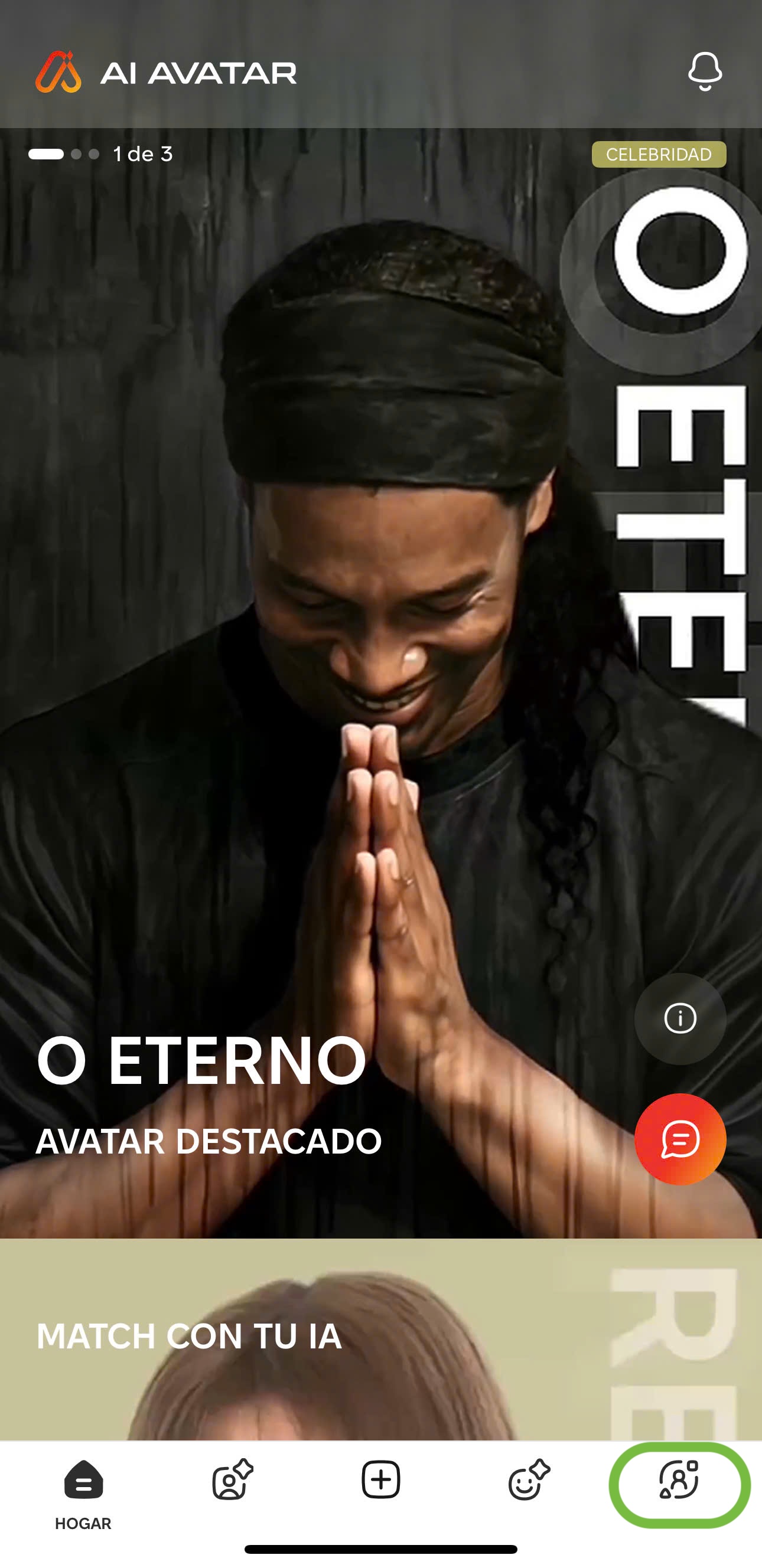Open the highlighted profile chat tab
Image resolution: width=762 pixels, height=1568 pixels.
pos(679,1481)
